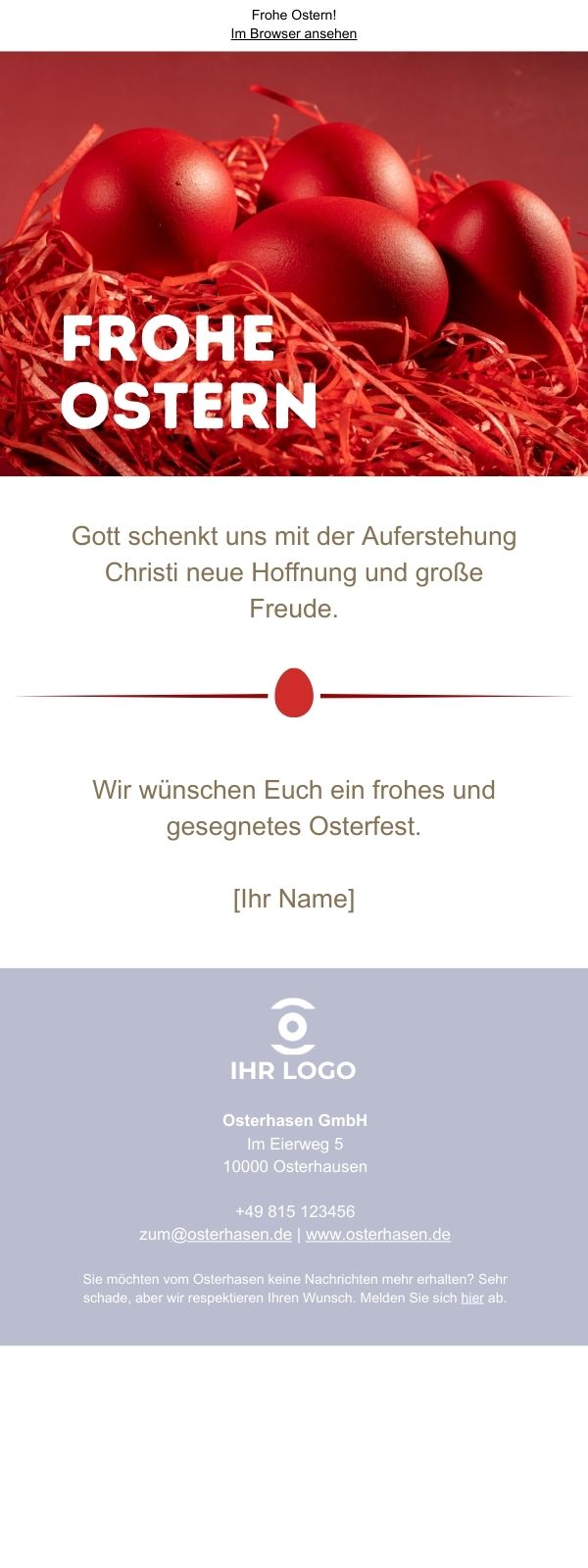This screenshot has height=1568, width=588.
Task: Visit the www.osterhasen.de website link
Action: (x=378, y=1234)
